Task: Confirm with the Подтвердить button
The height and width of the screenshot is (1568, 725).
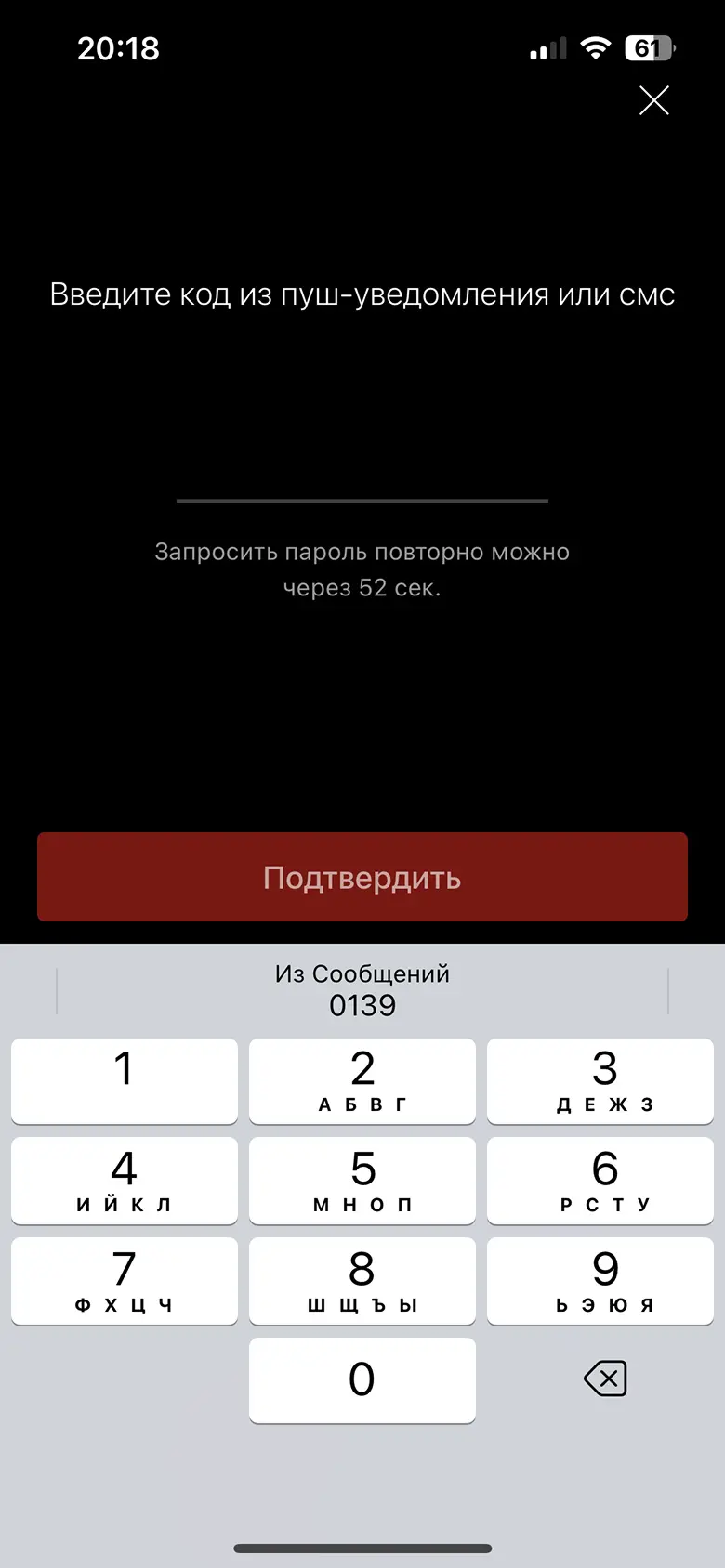Action: (362, 877)
